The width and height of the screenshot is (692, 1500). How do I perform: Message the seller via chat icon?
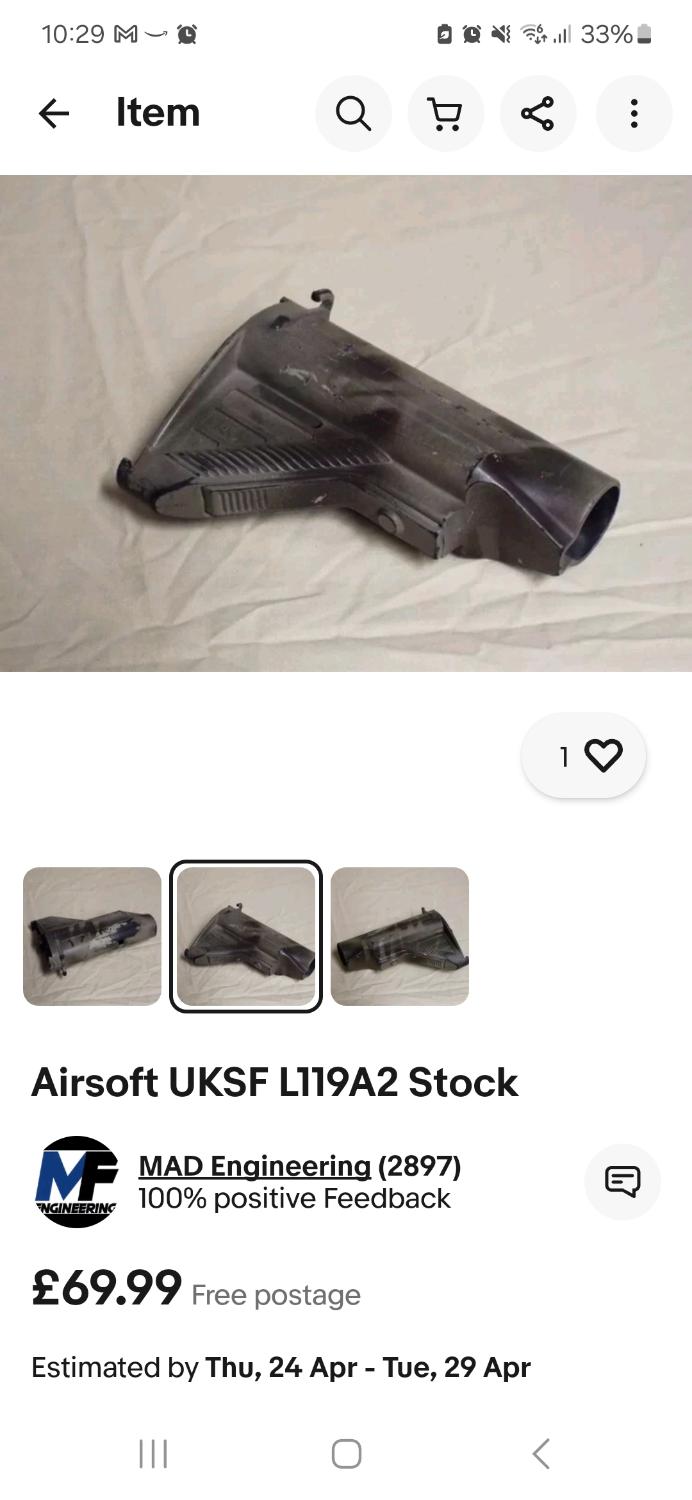[x=622, y=1182]
